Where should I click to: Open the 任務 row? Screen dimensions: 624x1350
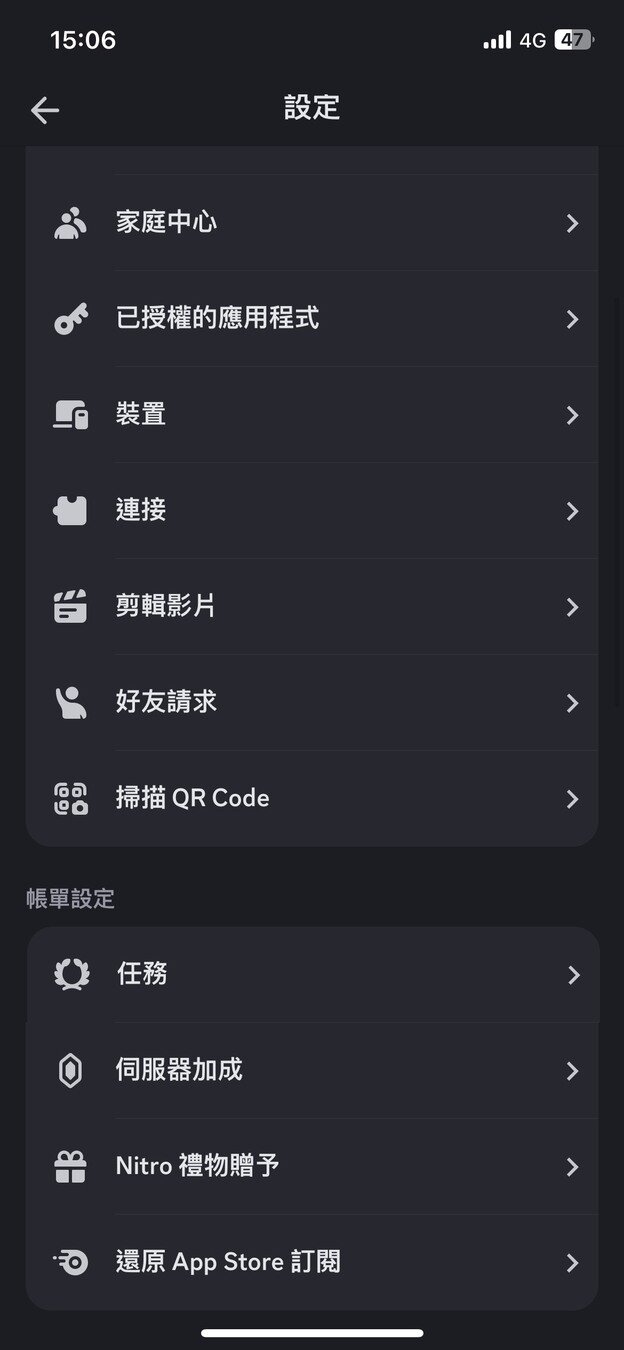(312, 975)
